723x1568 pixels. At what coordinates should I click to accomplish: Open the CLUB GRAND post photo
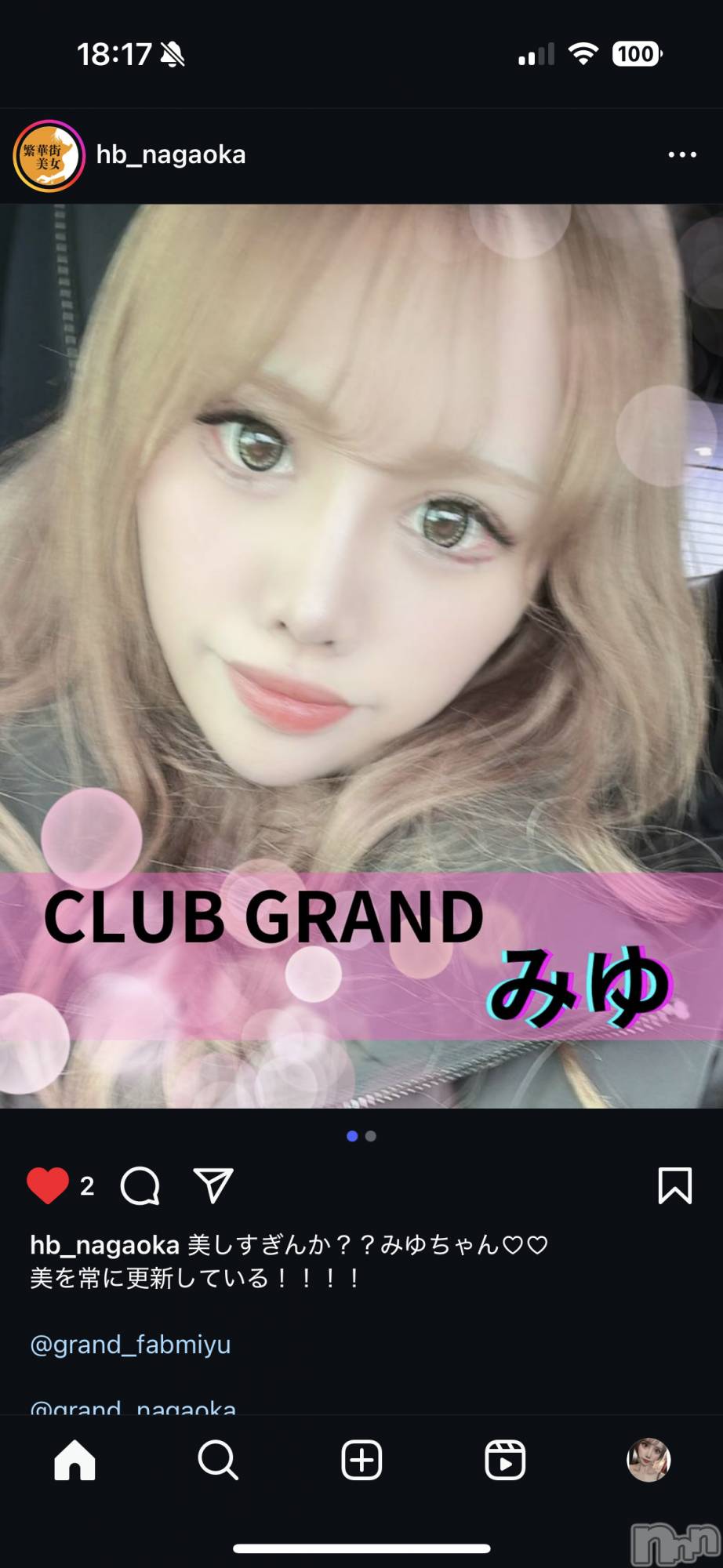361,655
